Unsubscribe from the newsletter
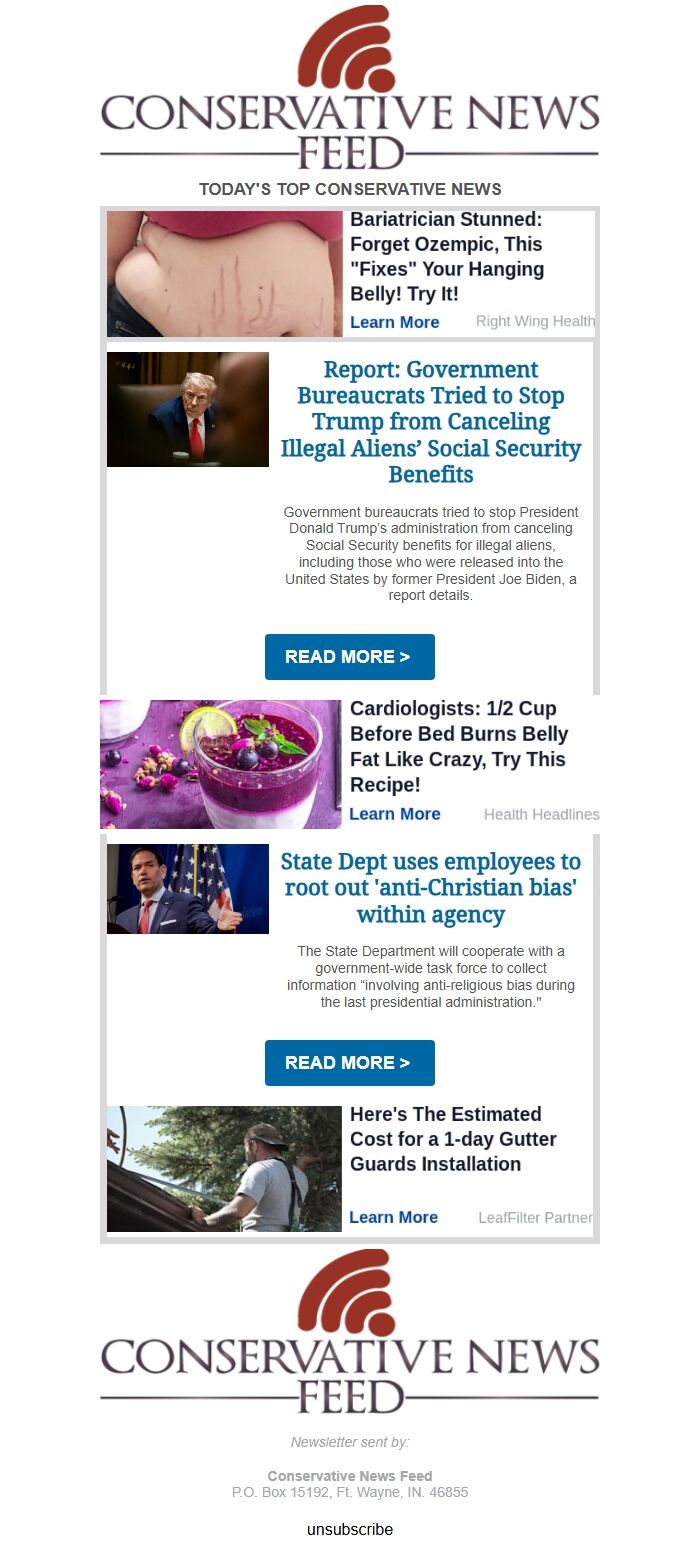Image resolution: width=700 pixels, height=1544 pixels. [350, 1530]
